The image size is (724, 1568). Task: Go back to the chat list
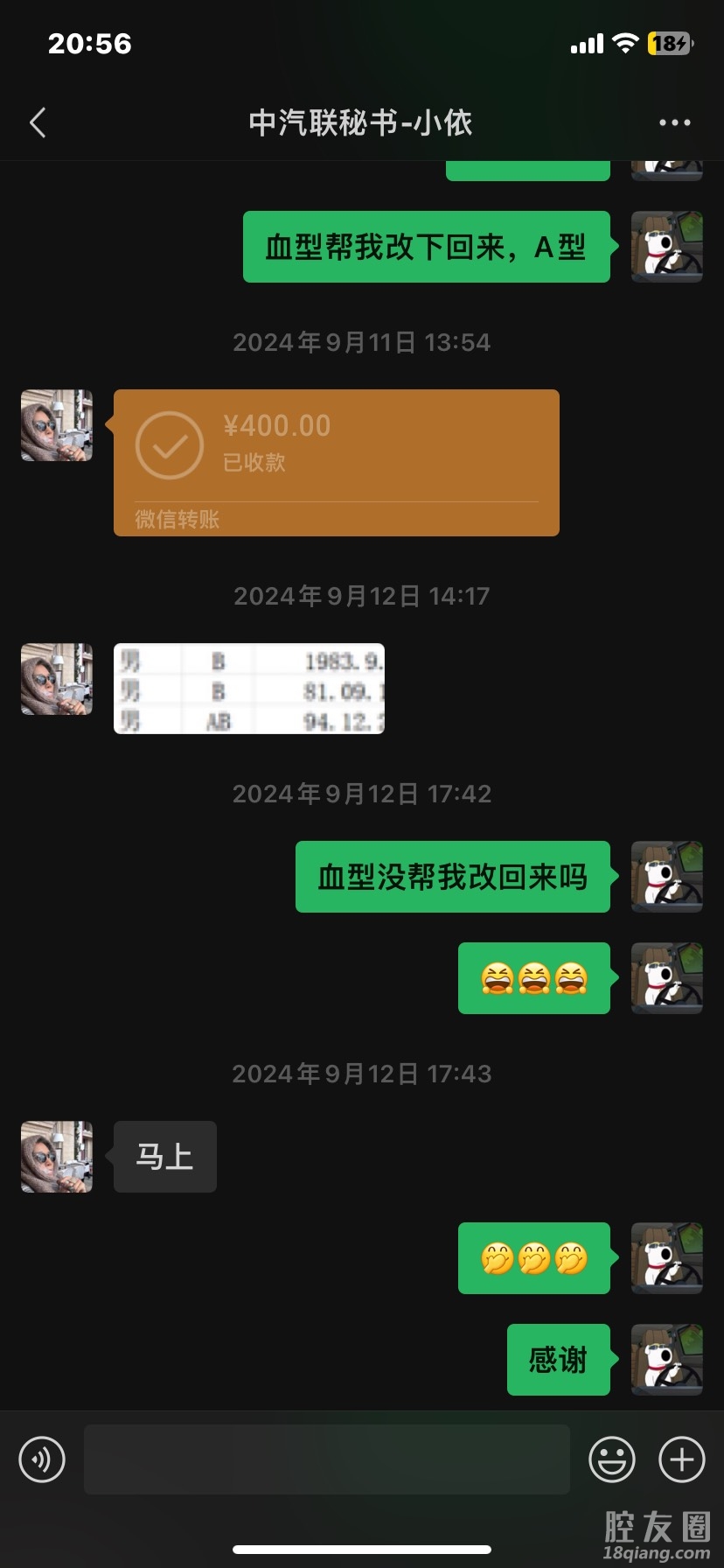tap(38, 123)
